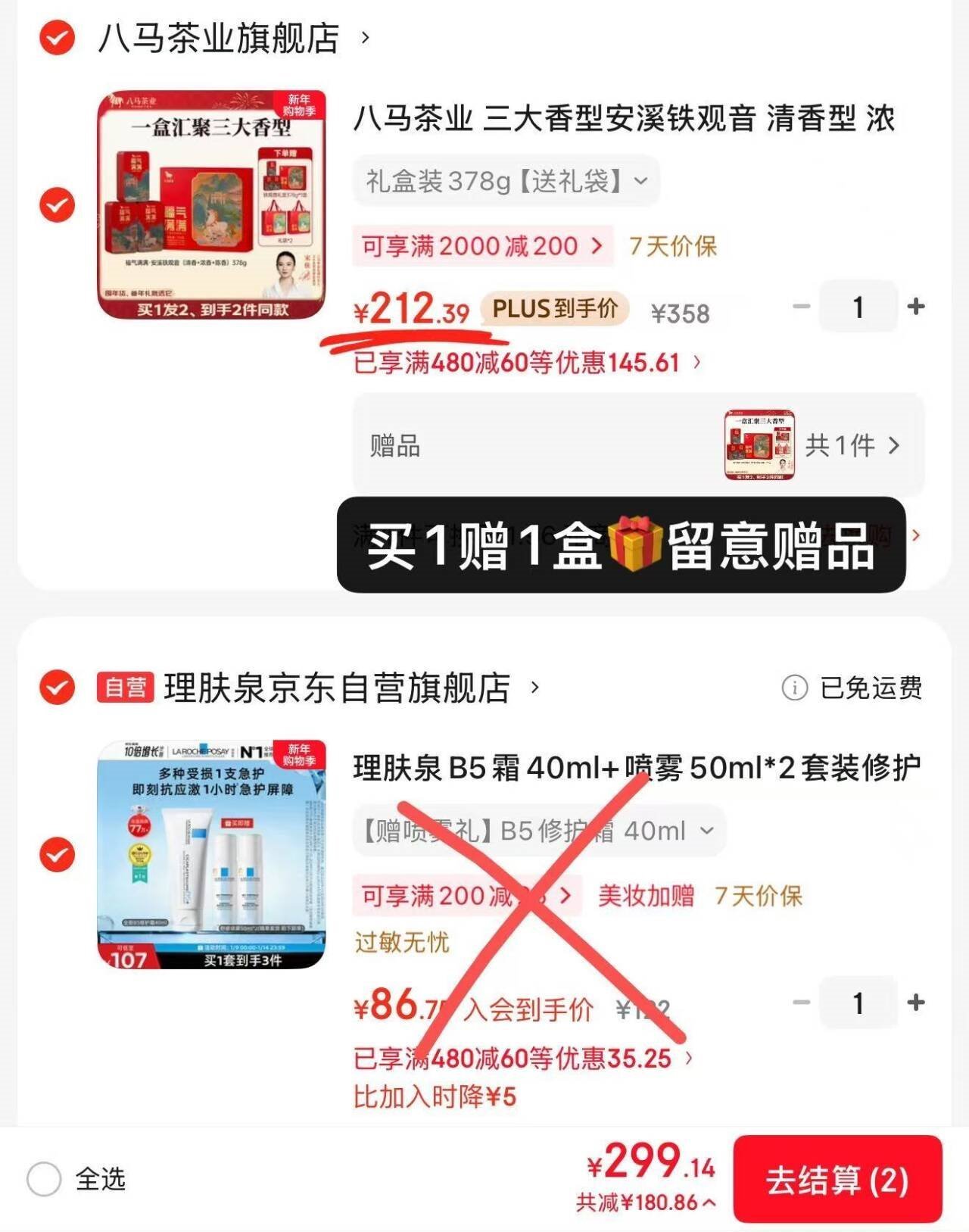The width and height of the screenshot is (969, 1232).
Task: Select the 全选 radio button
Action: point(44,1179)
